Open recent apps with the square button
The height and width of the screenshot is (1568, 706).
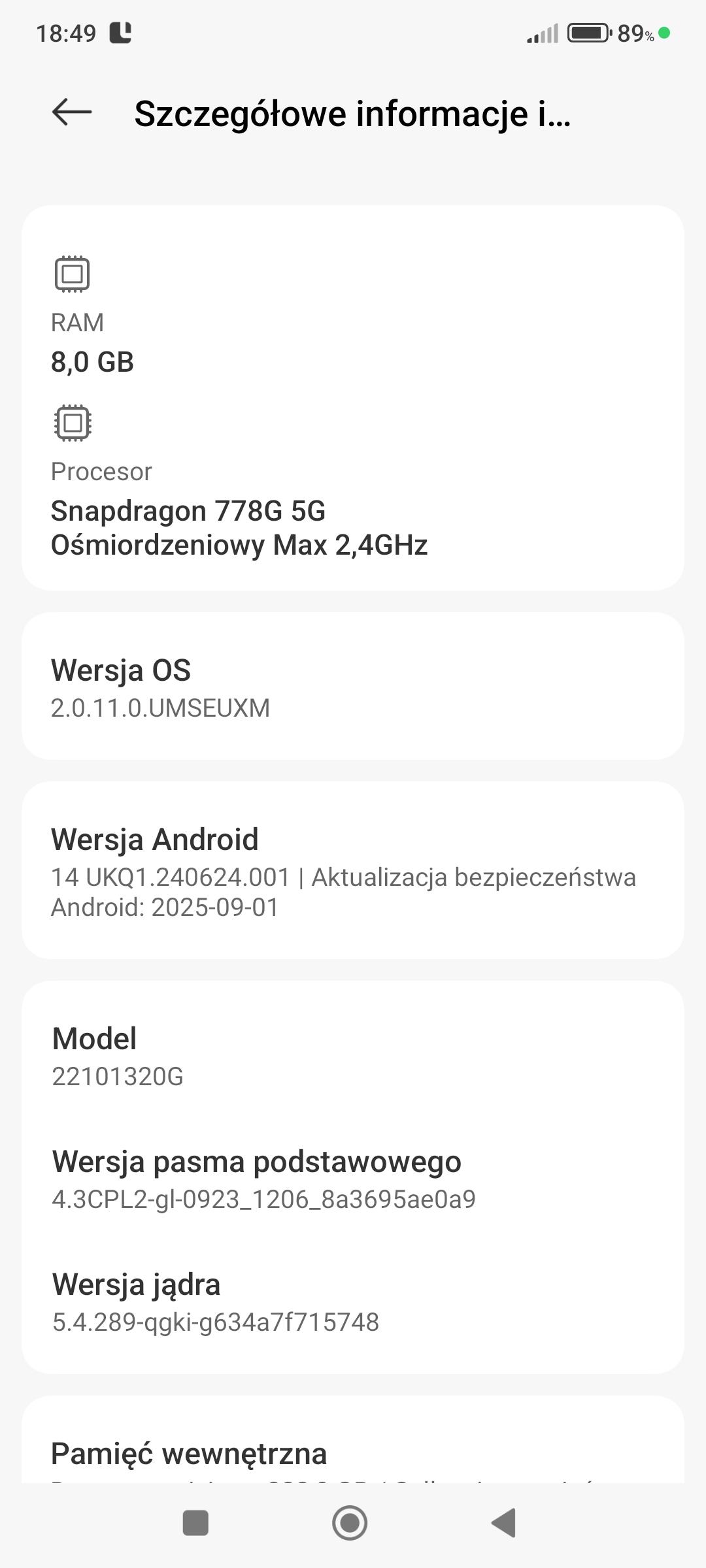[195, 1523]
